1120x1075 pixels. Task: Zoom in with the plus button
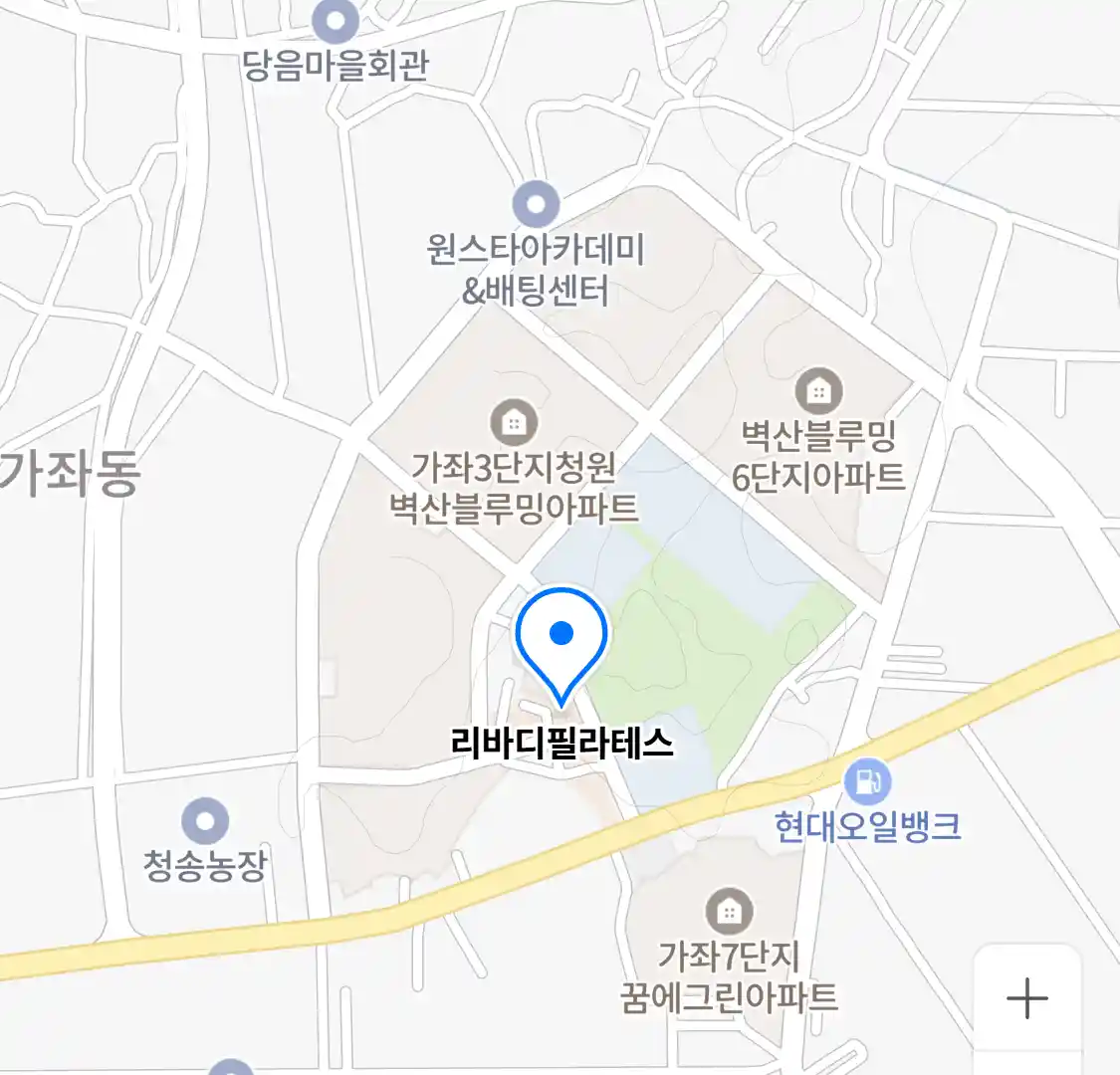click(1026, 997)
